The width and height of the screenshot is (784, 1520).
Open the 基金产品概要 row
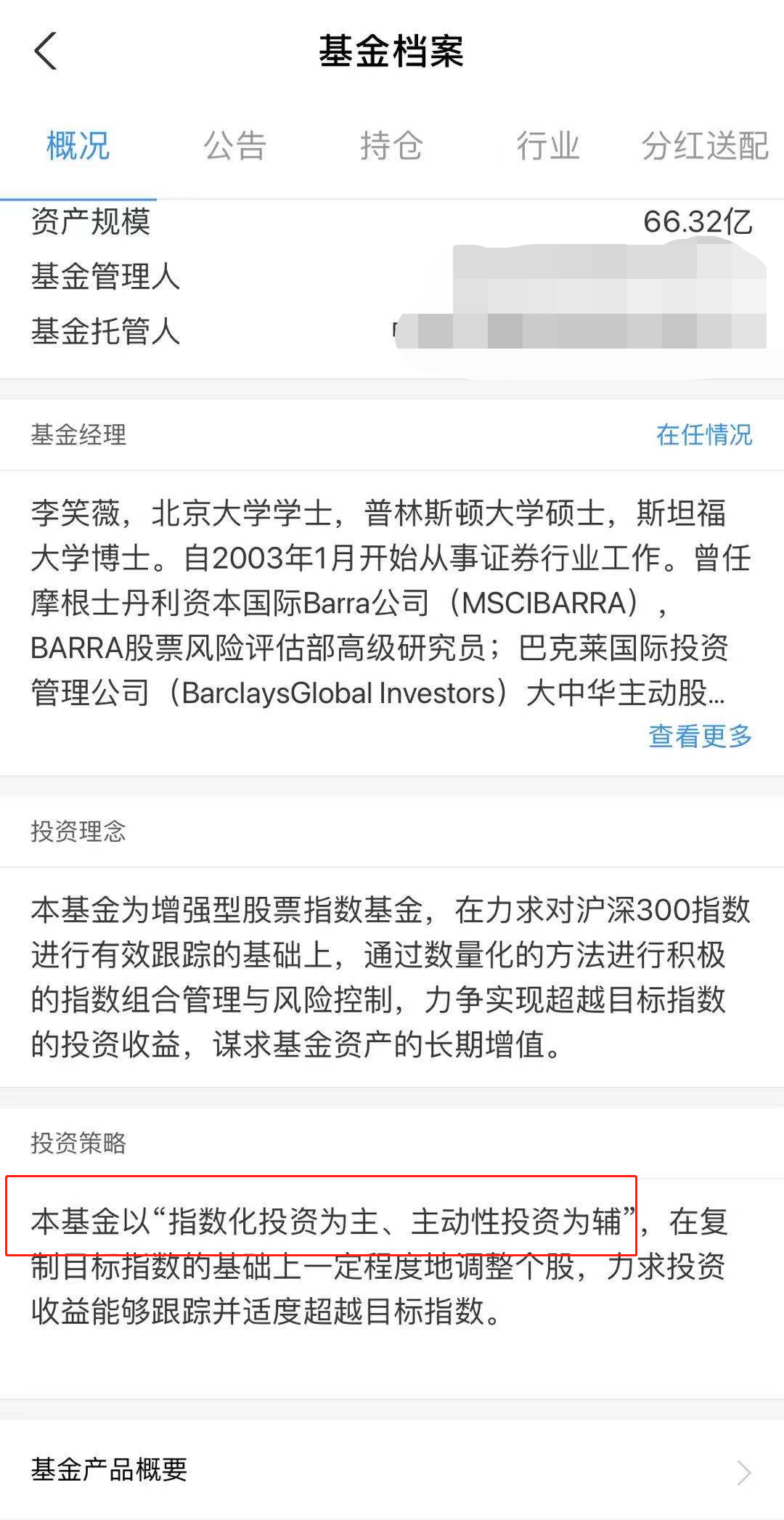click(x=392, y=1470)
